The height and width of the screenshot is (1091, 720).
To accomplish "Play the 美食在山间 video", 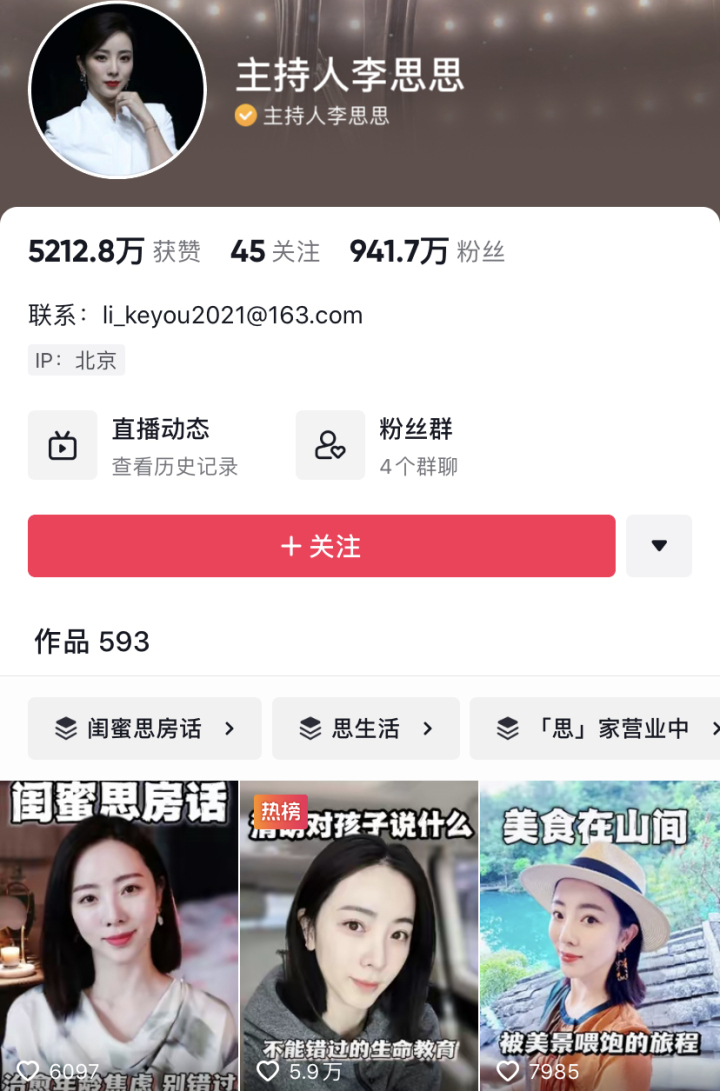I will pyautogui.click(x=599, y=935).
